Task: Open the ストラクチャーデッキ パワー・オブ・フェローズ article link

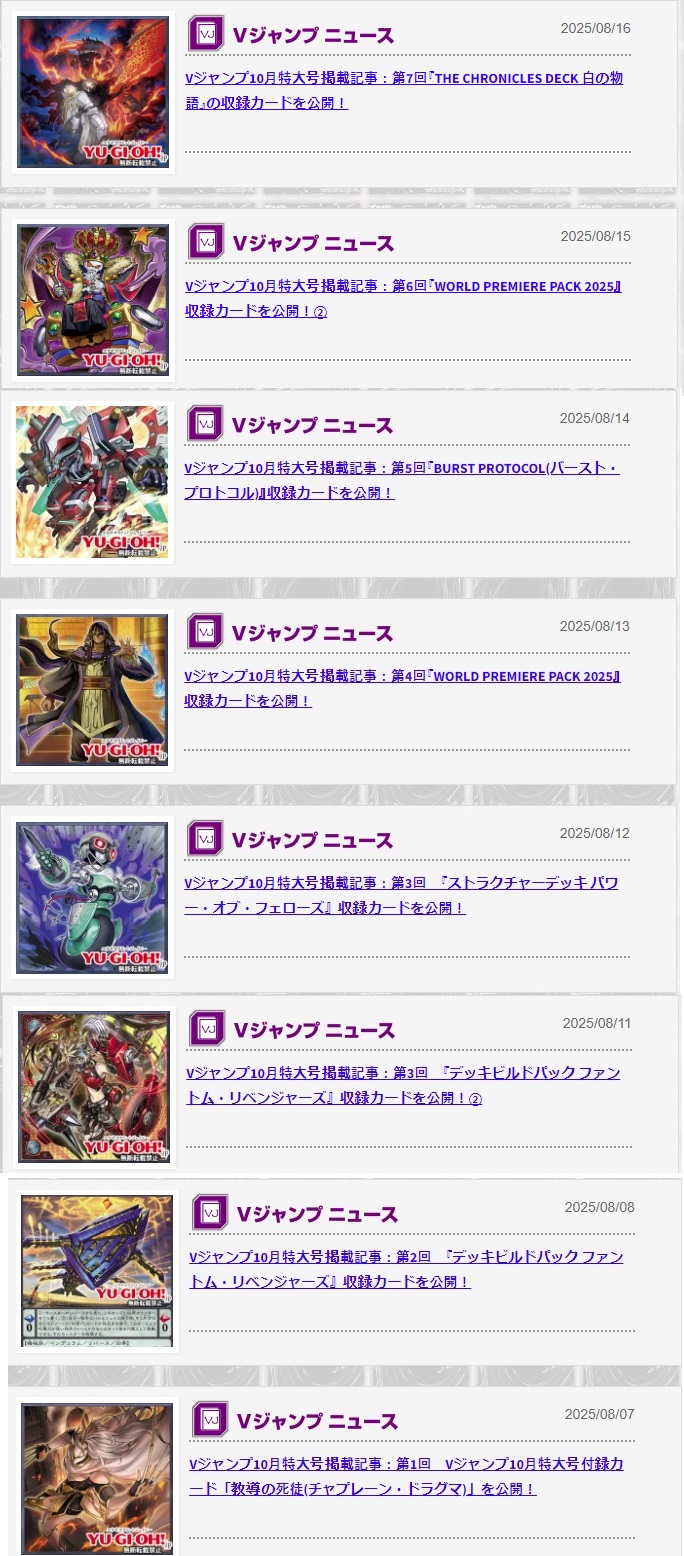Action: coord(402,884)
